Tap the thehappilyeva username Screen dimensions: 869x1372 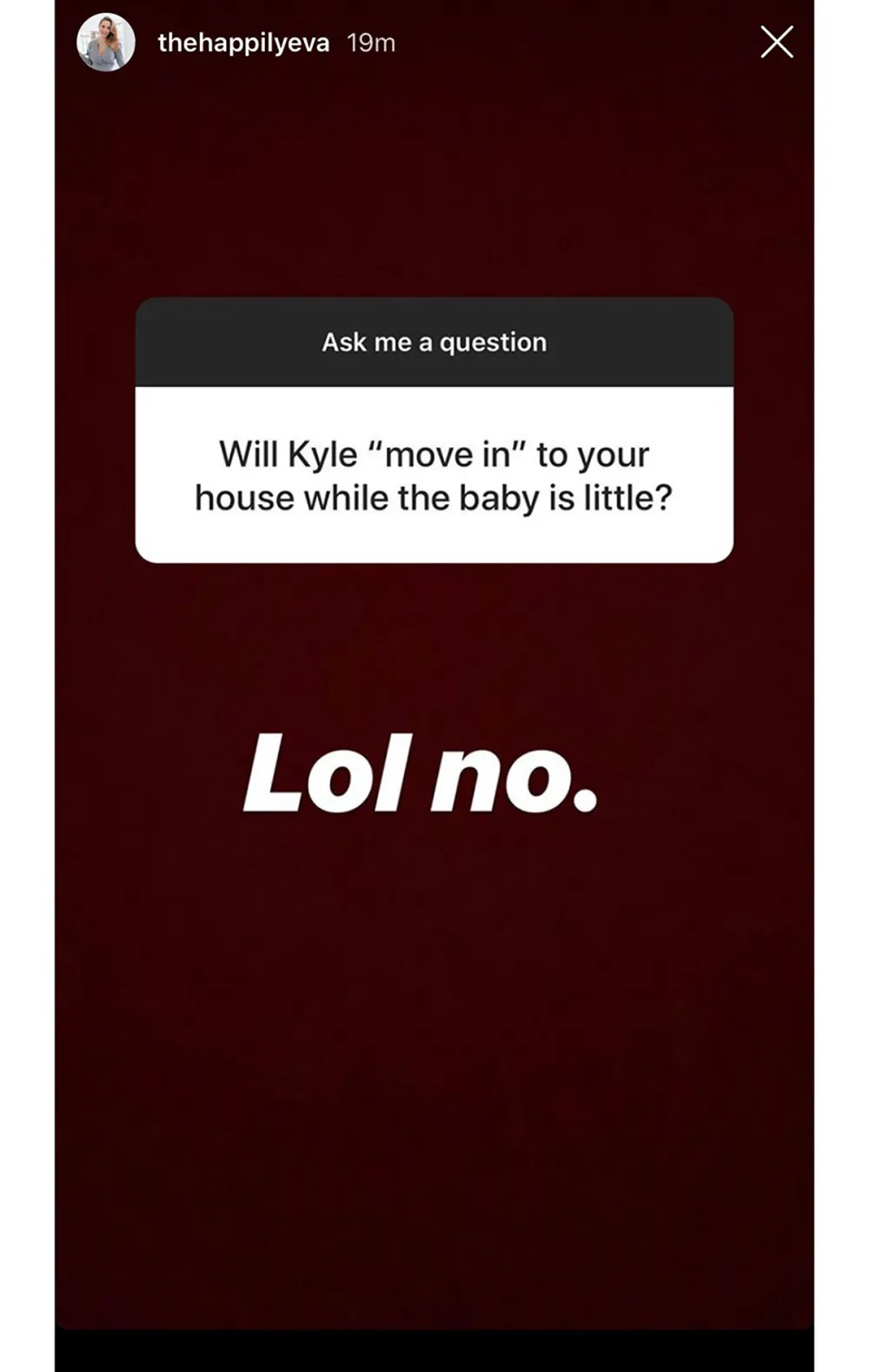click(243, 43)
